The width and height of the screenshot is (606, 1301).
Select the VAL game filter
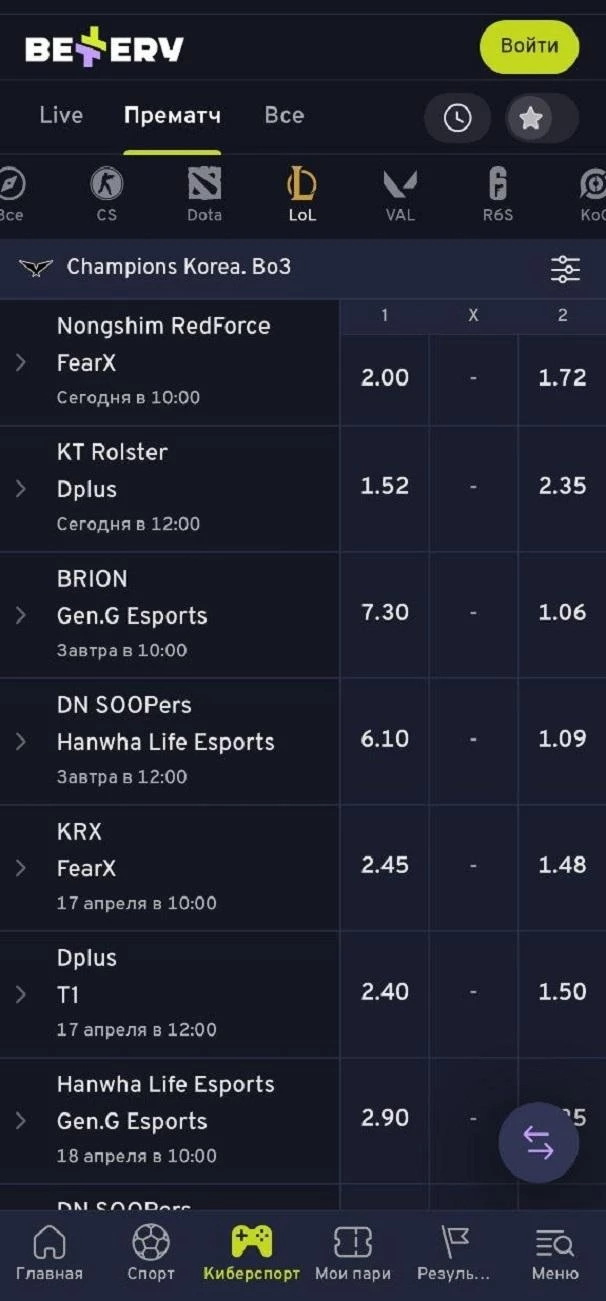(400, 194)
